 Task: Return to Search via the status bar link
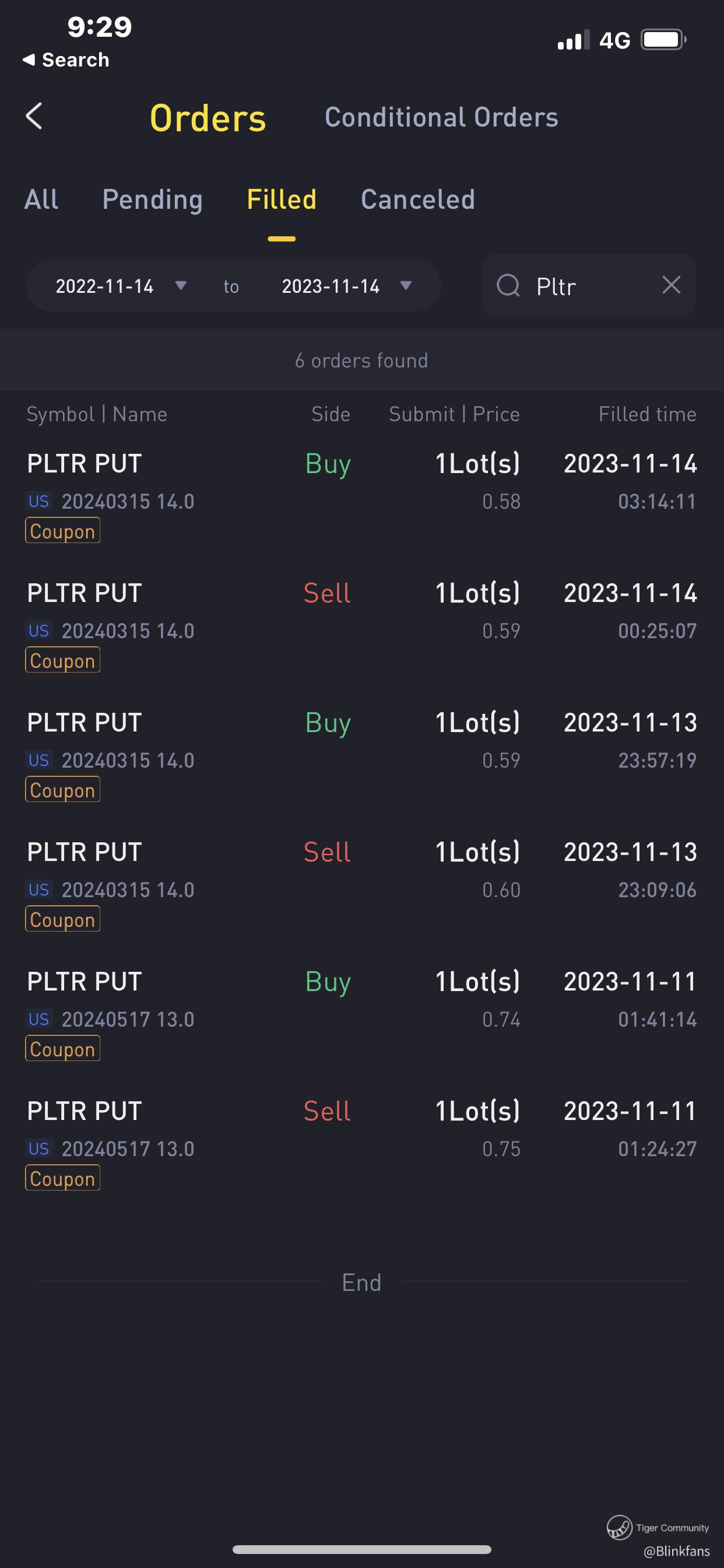66,60
